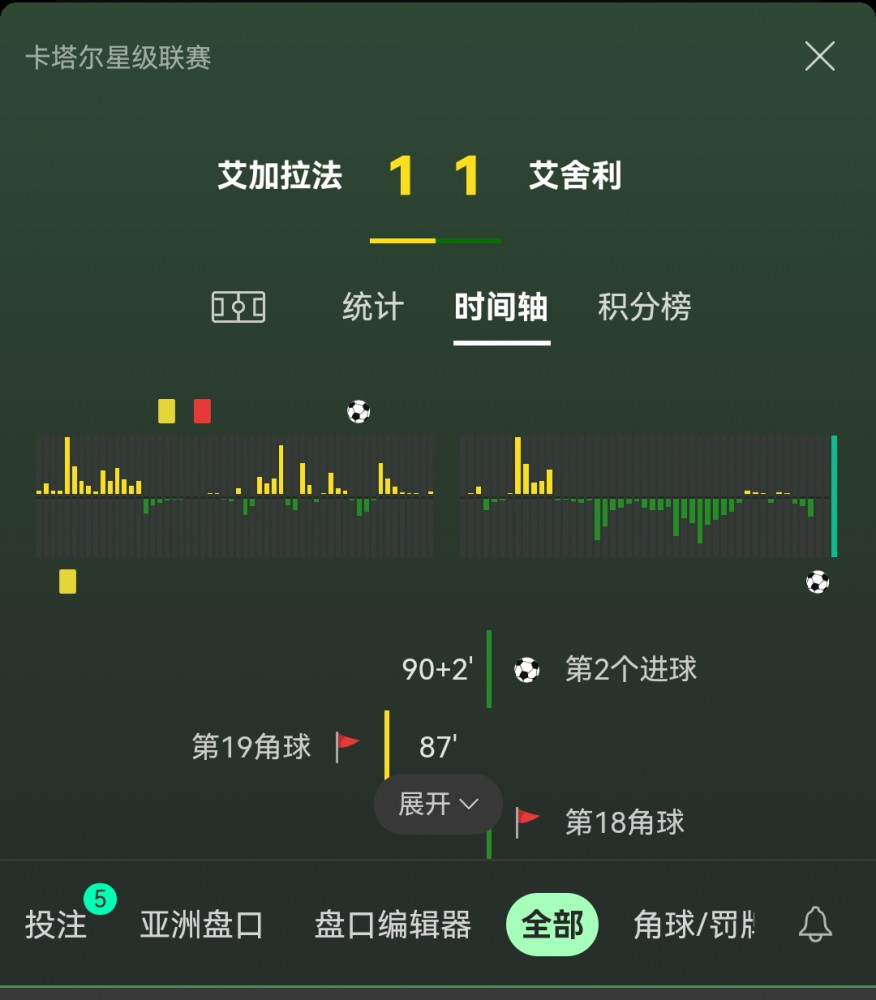Open 投注 bets section
This screenshot has width=876, height=1000.
[x=57, y=925]
